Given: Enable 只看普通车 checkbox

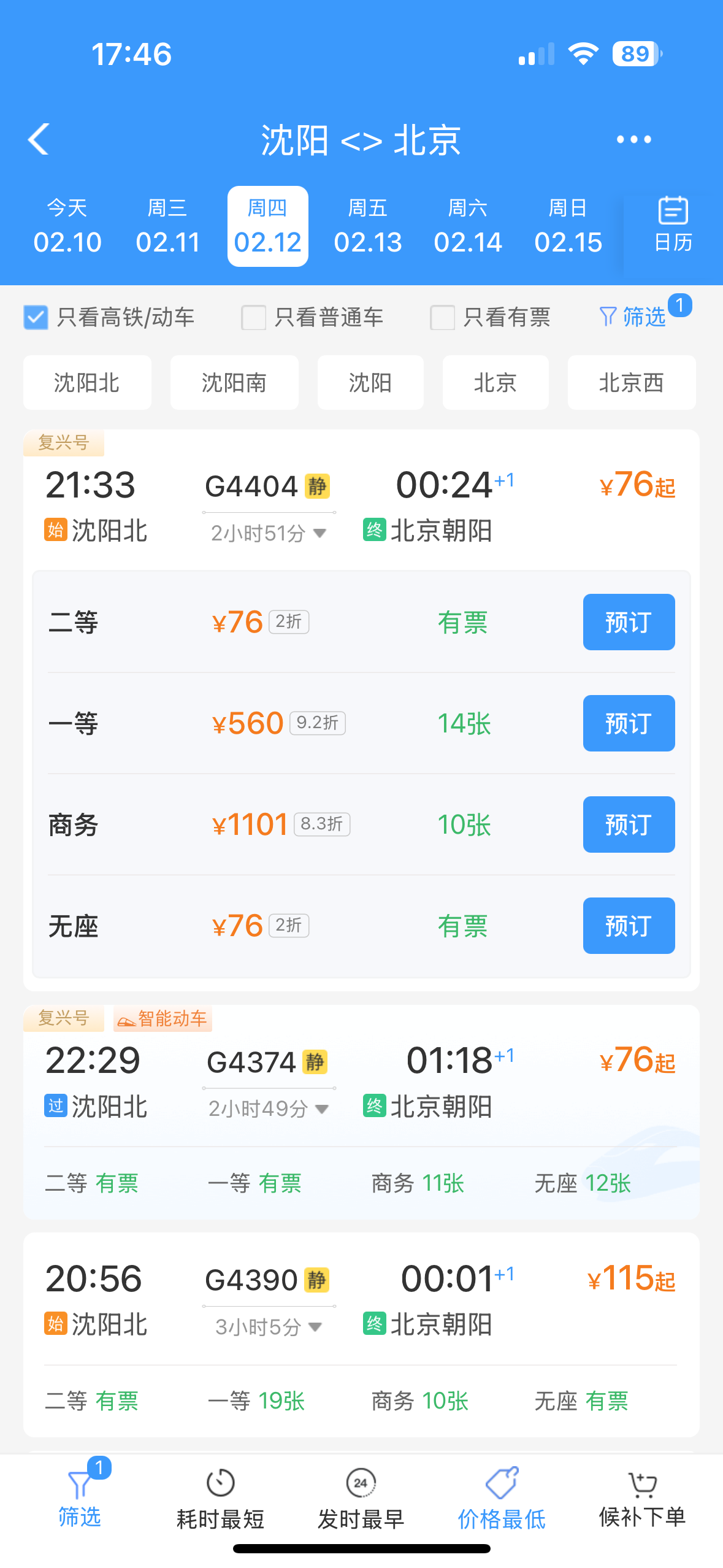Looking at the screenshot, I should coord(253,317).
